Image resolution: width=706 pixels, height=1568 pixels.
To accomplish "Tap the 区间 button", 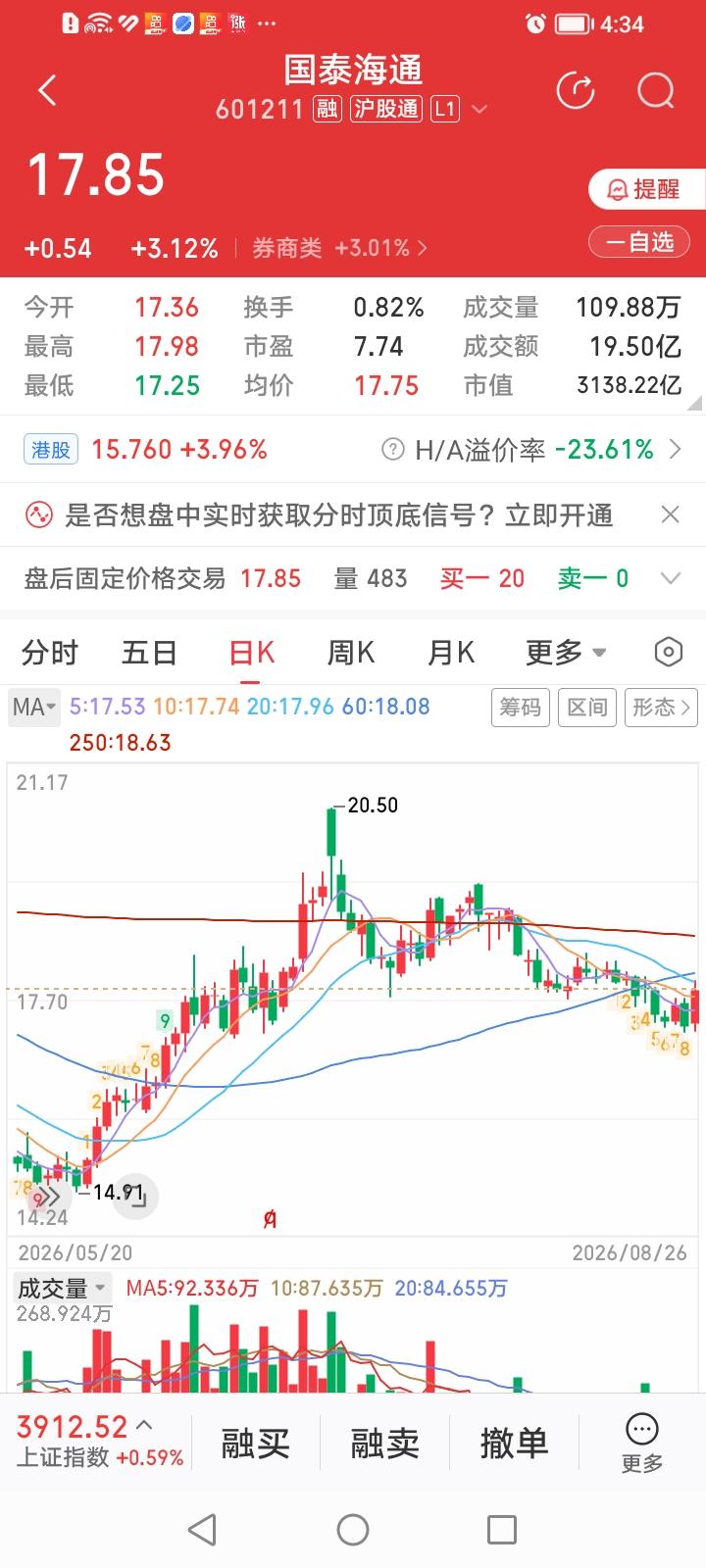I will tap(586, 707).
